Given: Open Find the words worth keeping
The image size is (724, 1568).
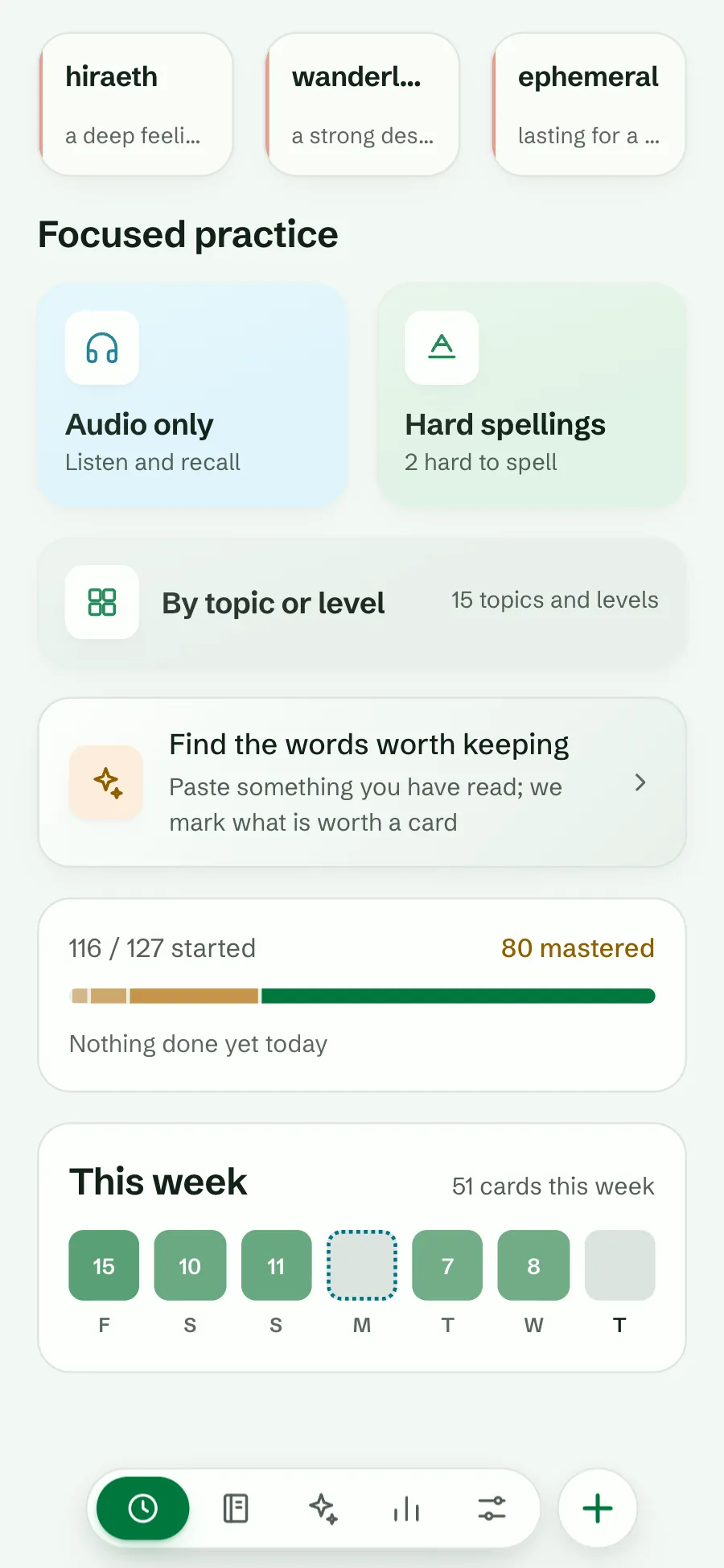Looking at the screenshot, I should 362,782.
